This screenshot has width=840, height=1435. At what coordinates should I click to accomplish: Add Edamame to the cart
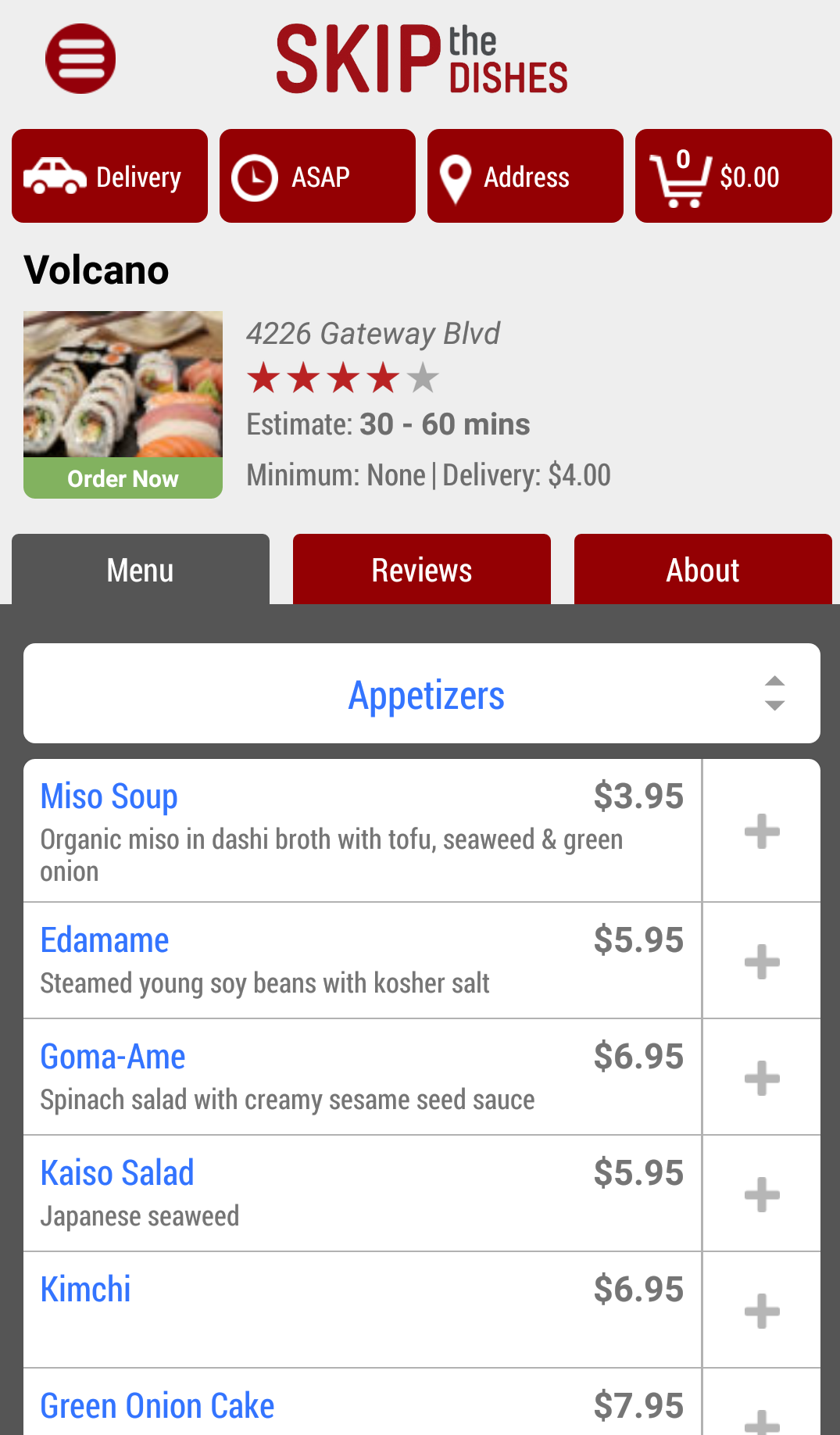tap(762, 961)
